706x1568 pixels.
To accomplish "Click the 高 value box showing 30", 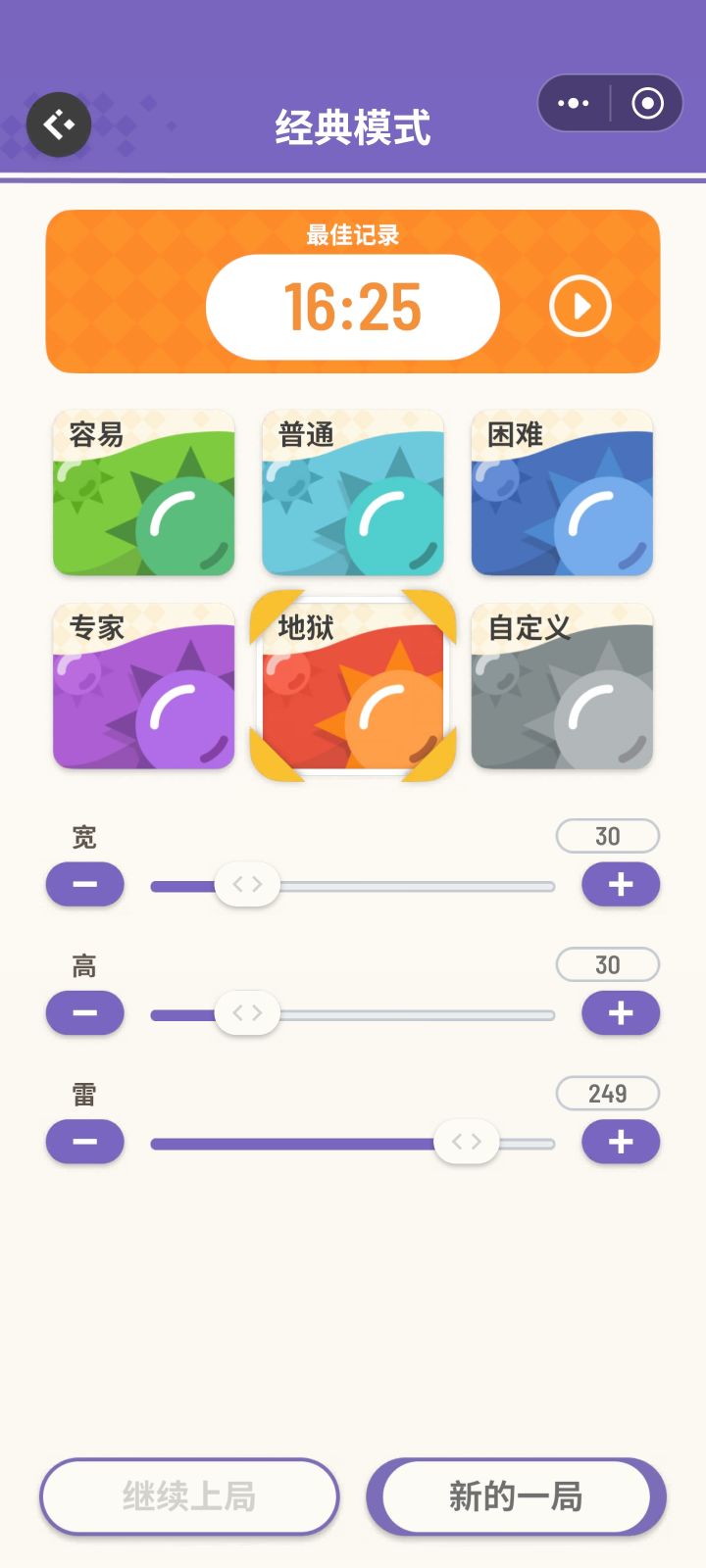I will (x=608, y=964).
